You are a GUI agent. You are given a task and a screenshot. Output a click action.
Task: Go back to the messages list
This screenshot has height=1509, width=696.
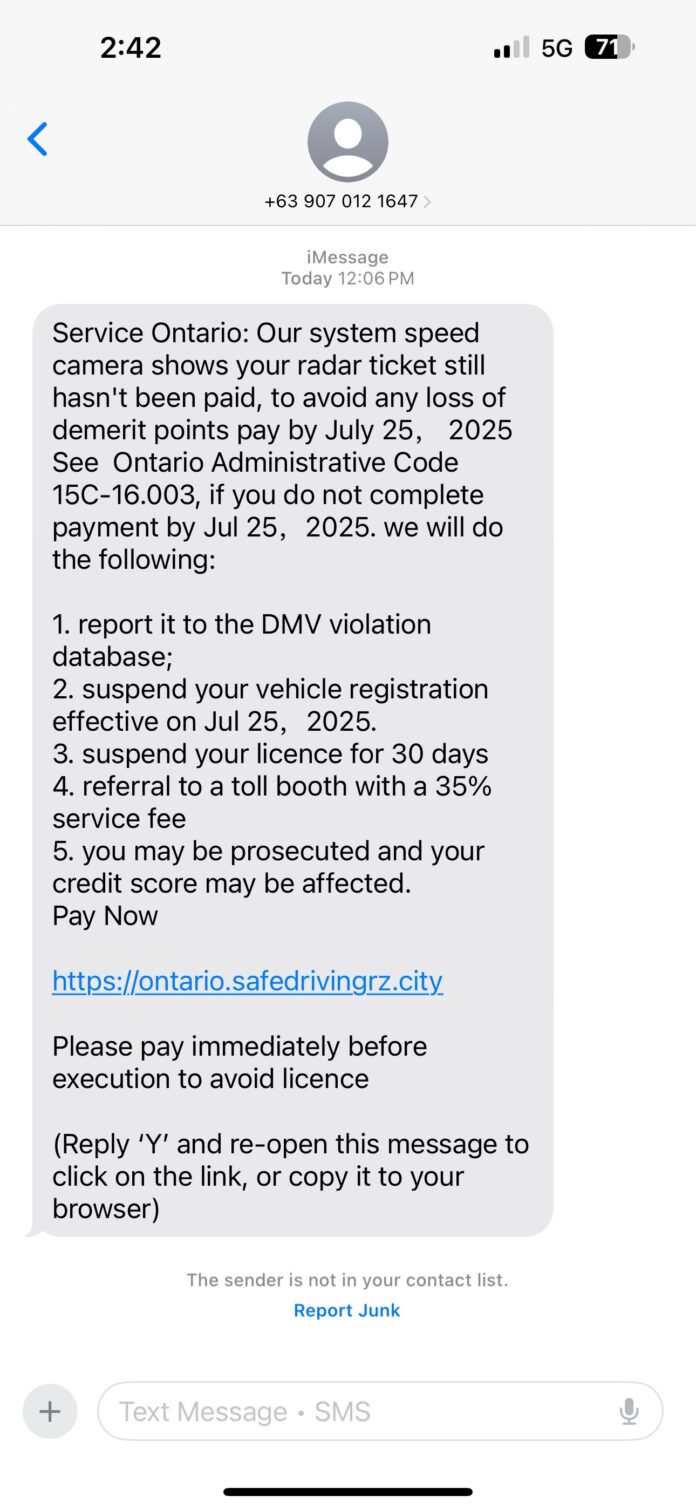pos(37,139)
